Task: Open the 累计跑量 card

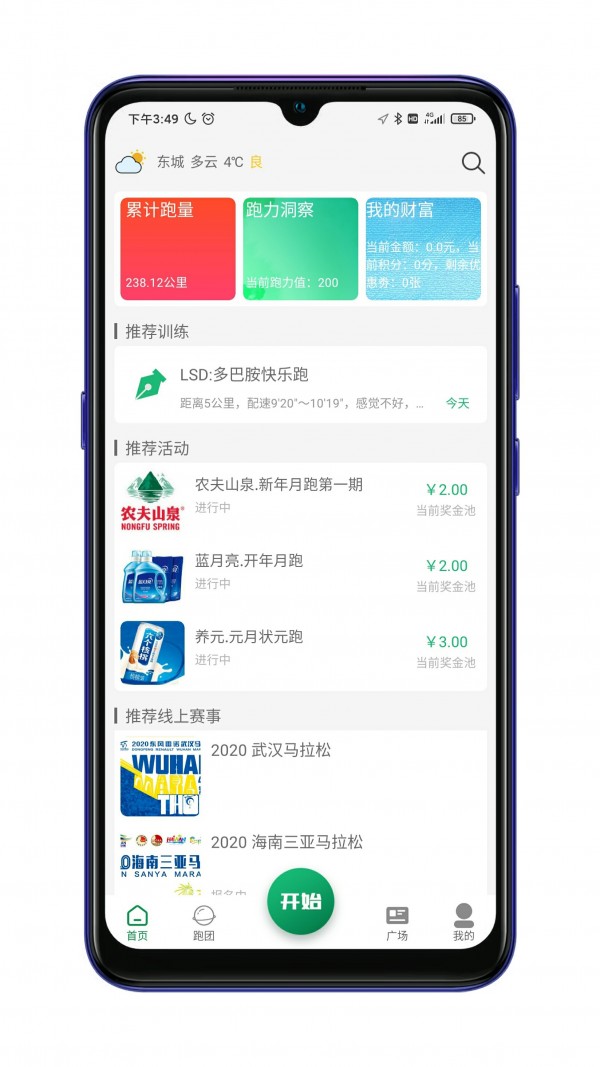Action: pos(178,248)
